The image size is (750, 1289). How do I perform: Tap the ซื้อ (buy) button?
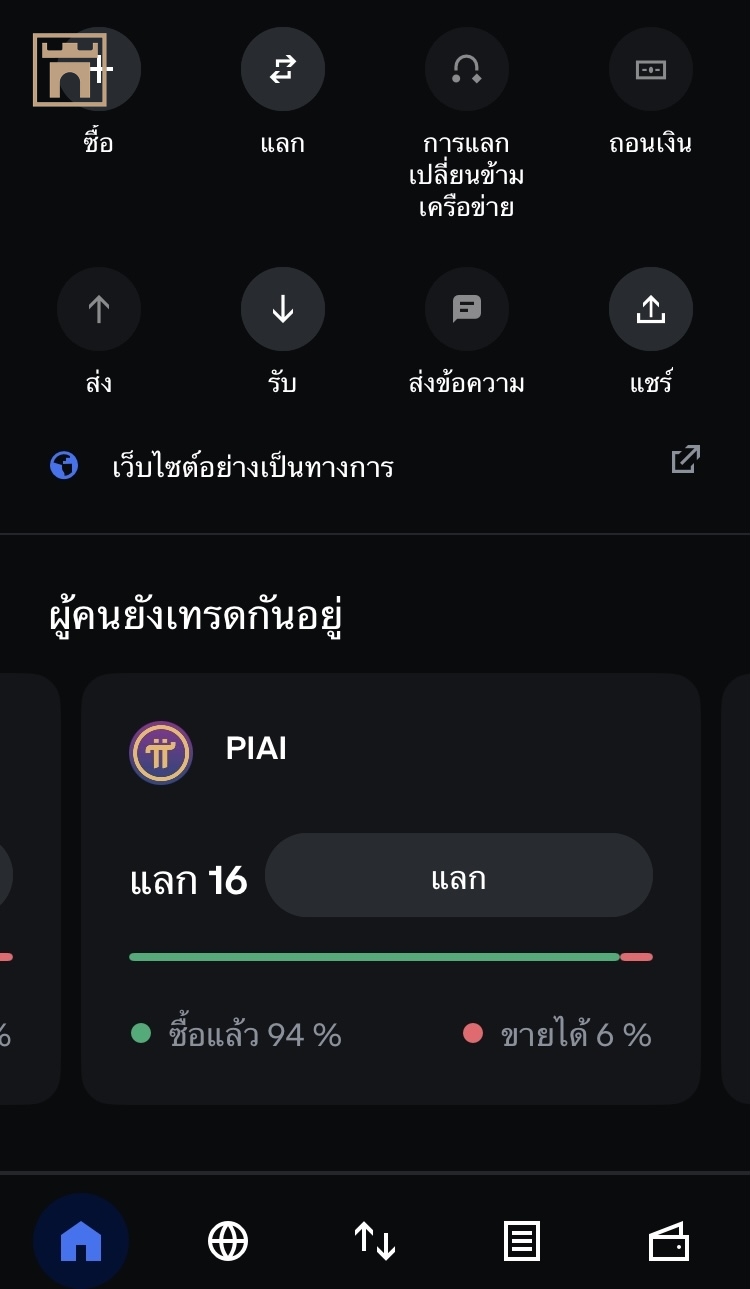click(x=99, y=70)
